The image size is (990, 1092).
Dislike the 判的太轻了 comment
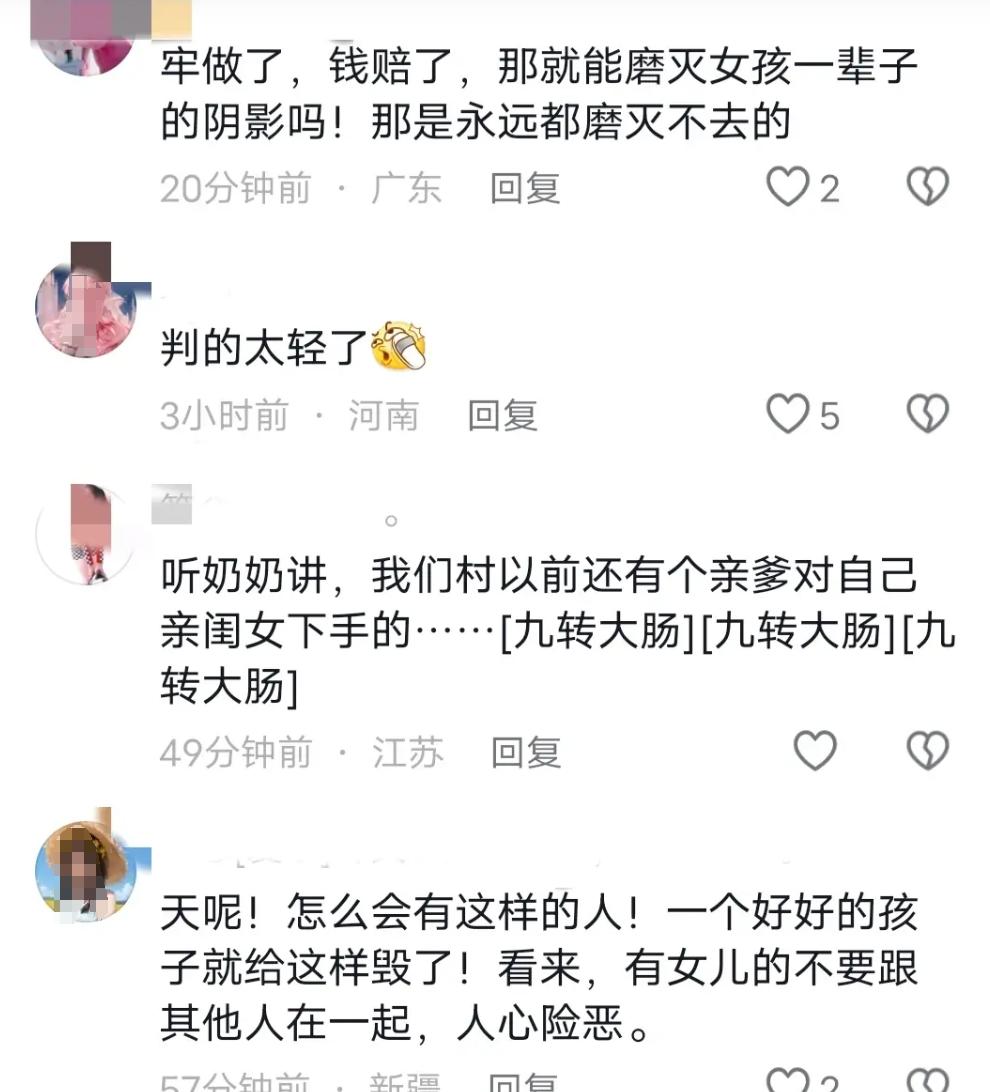click(927, 414)
